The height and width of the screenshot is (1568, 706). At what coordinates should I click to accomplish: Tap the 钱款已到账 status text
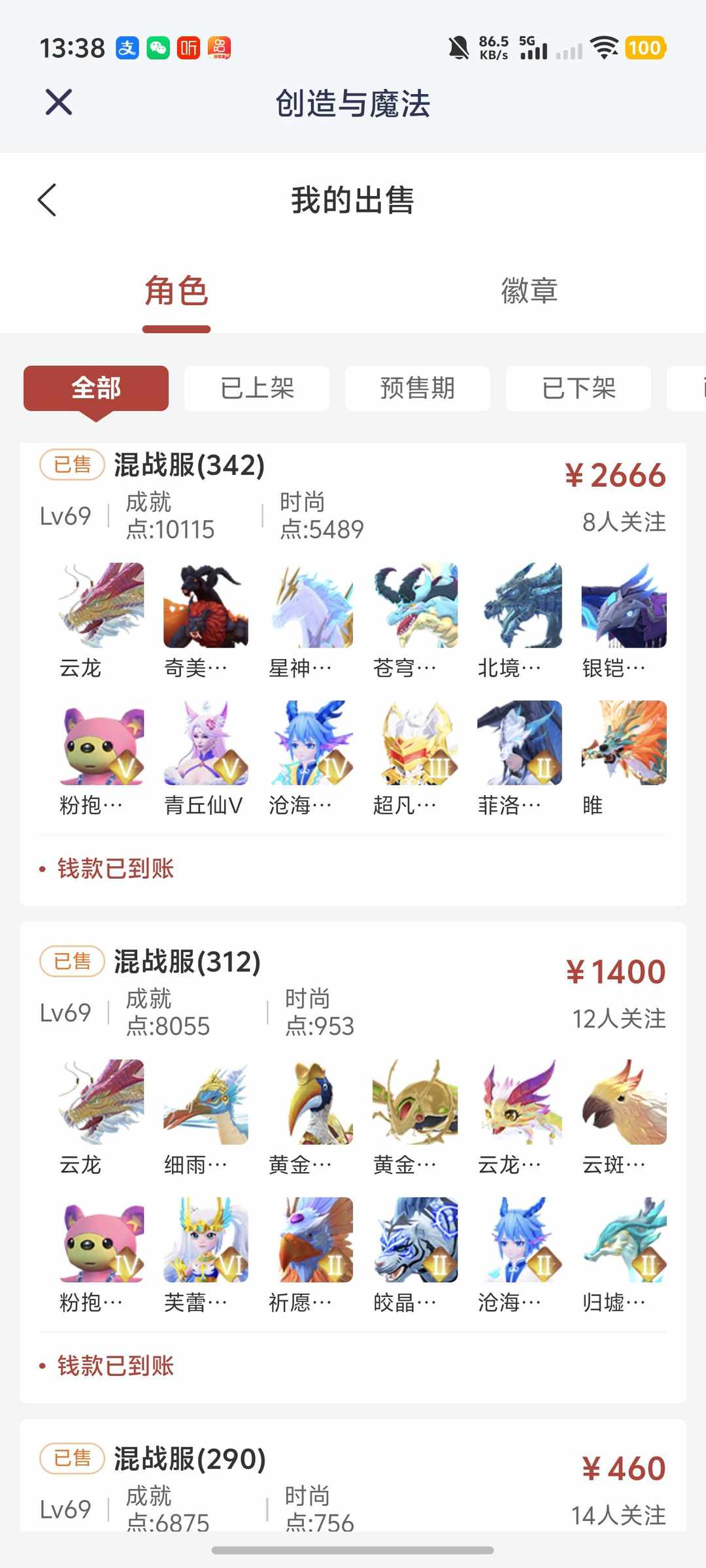(116, 869)
